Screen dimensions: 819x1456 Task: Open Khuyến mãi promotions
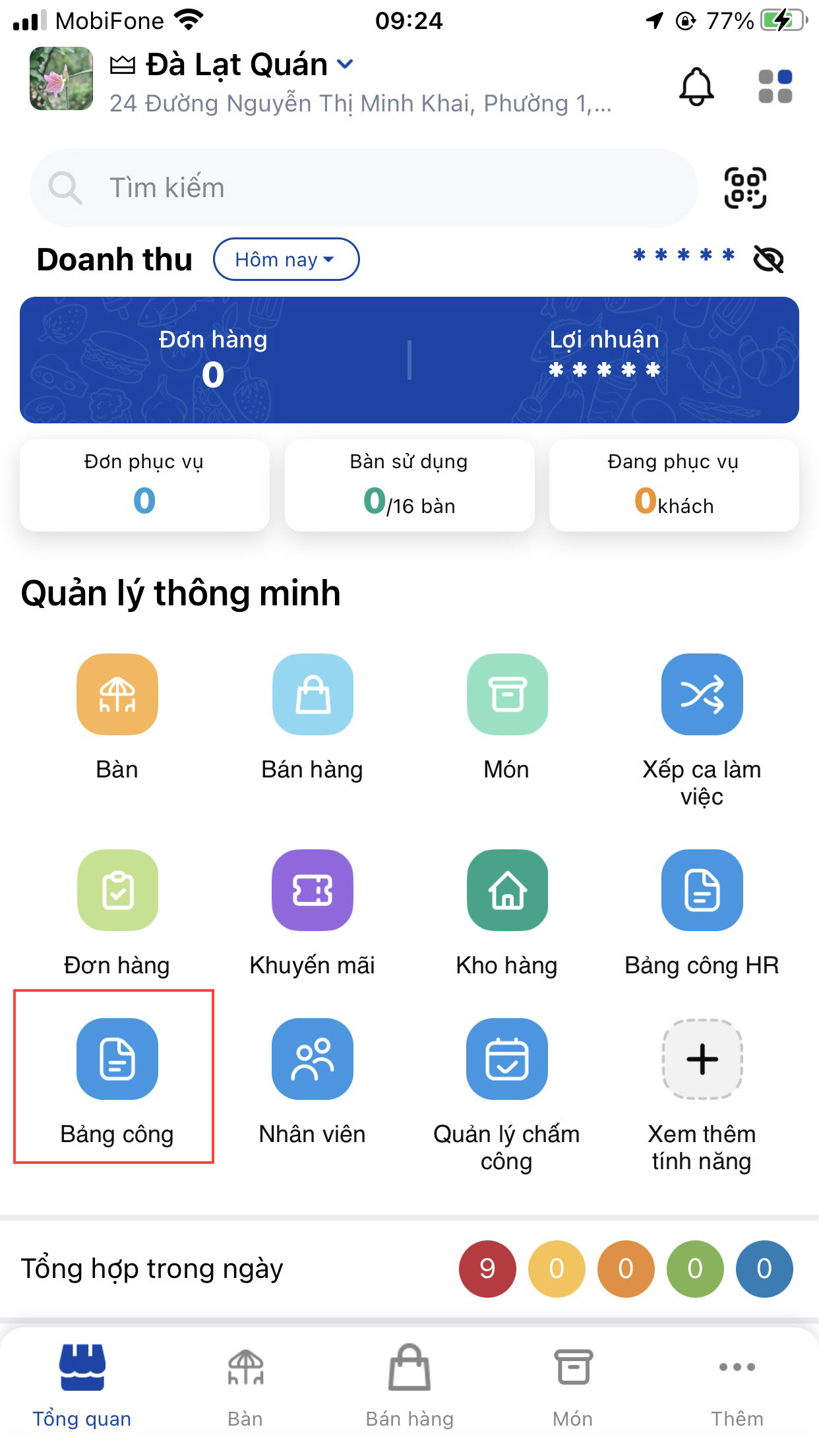[x=313, y=890]
